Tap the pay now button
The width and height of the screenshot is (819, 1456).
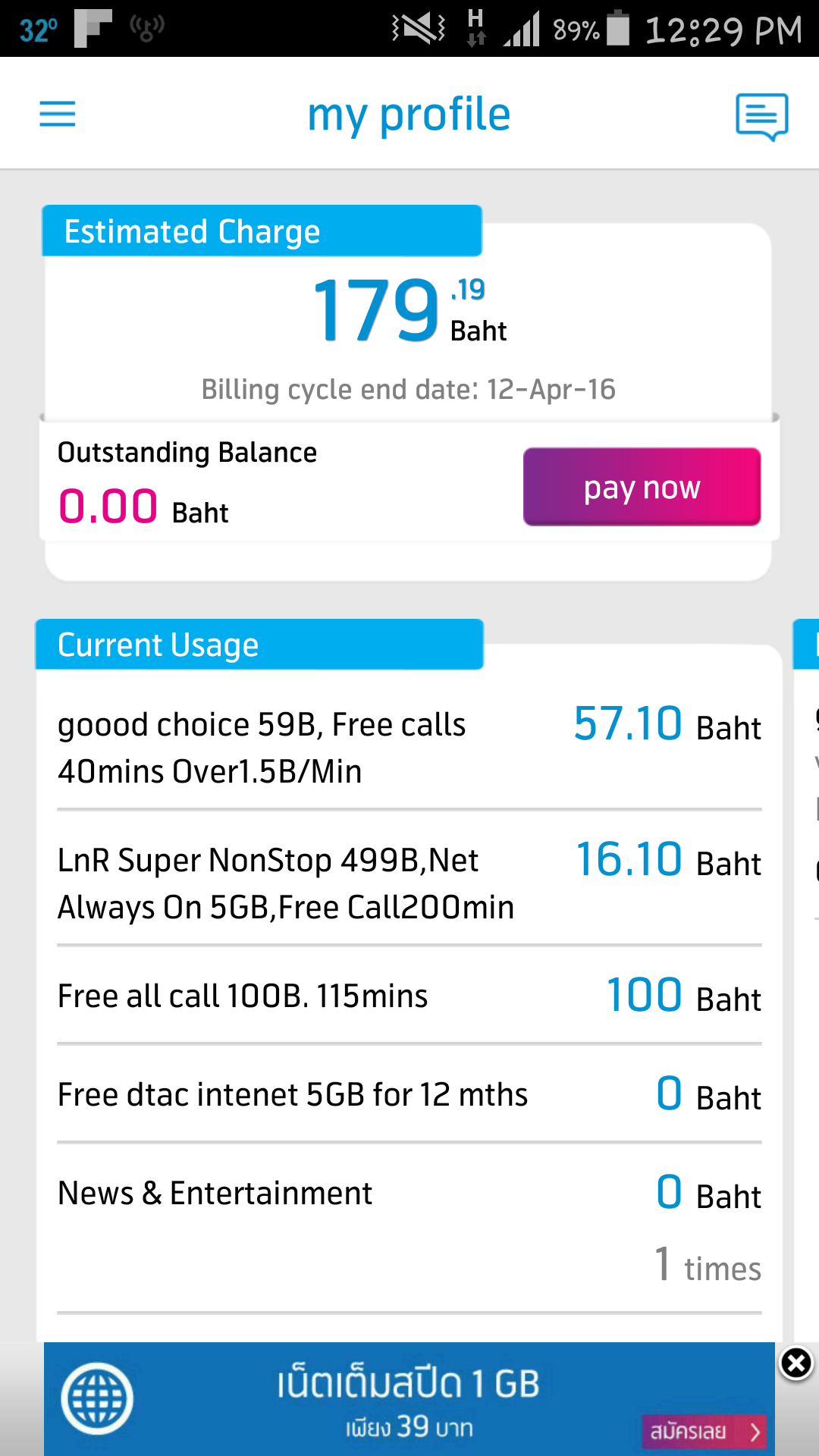click(x=642, y=487)
